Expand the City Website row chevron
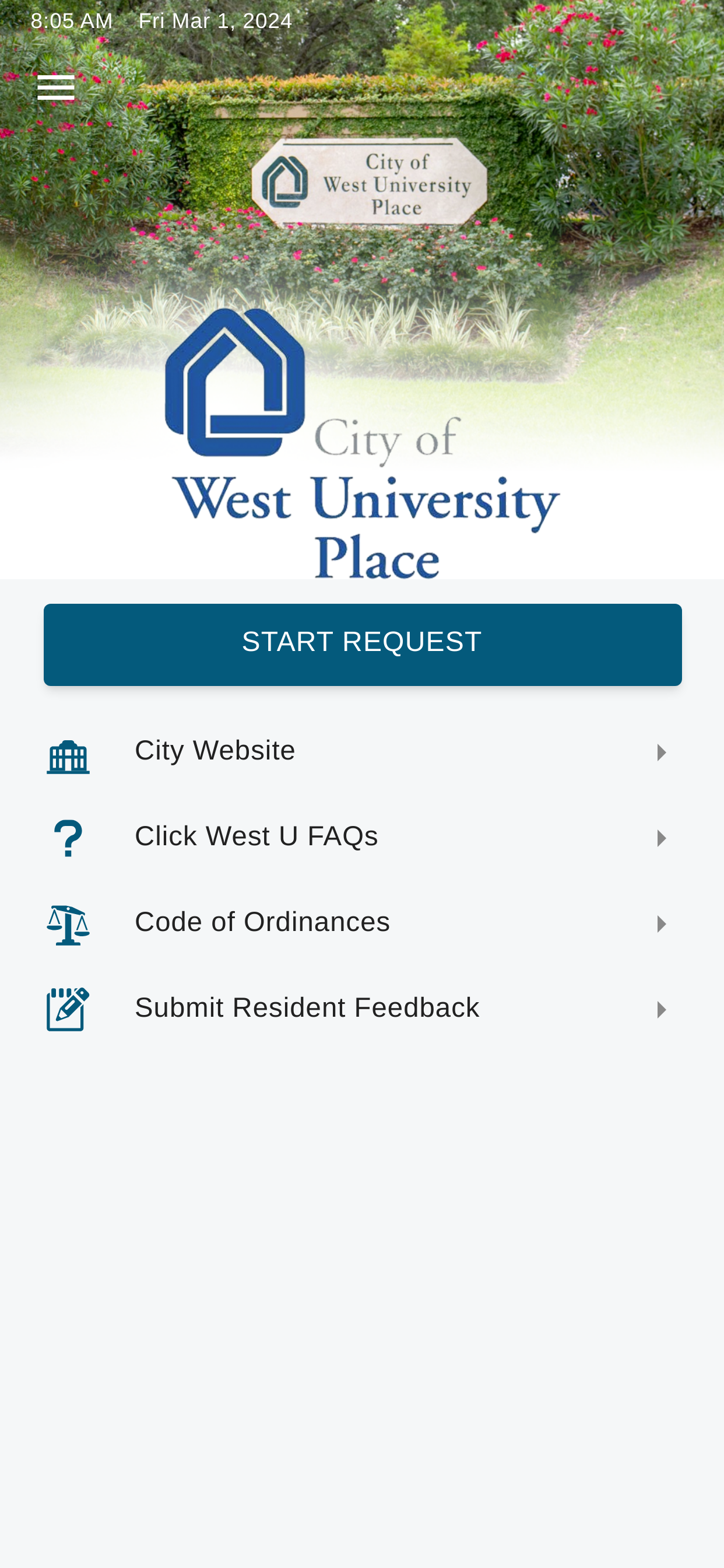 660,752
